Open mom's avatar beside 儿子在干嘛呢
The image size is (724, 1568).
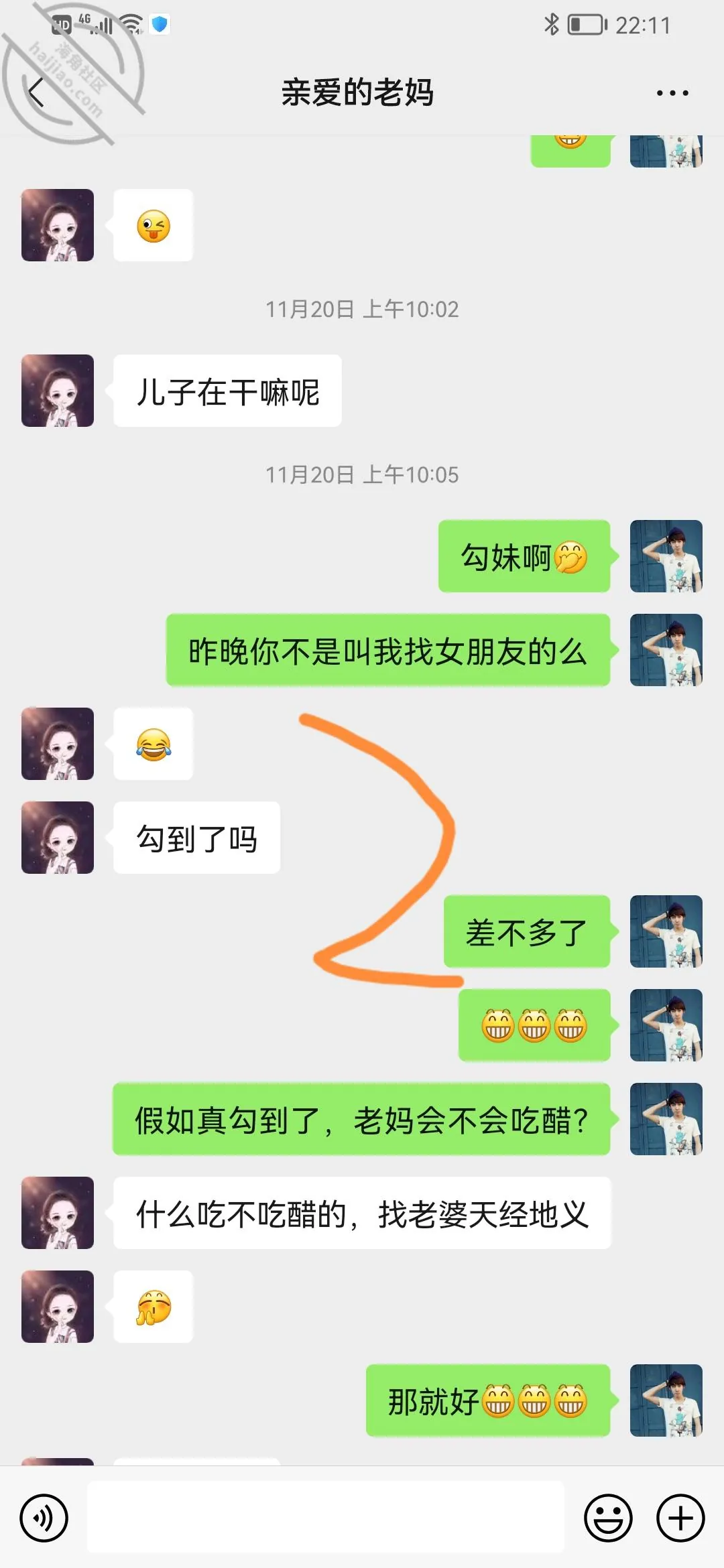58,391
